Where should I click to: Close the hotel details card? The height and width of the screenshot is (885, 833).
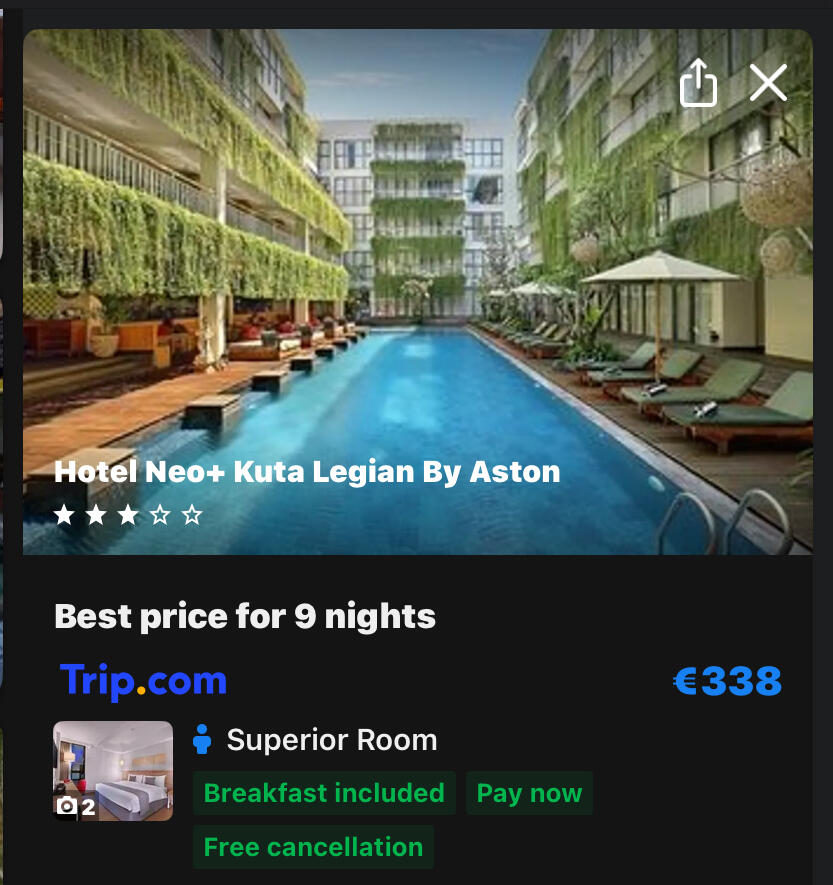click(x=768, y=82)
